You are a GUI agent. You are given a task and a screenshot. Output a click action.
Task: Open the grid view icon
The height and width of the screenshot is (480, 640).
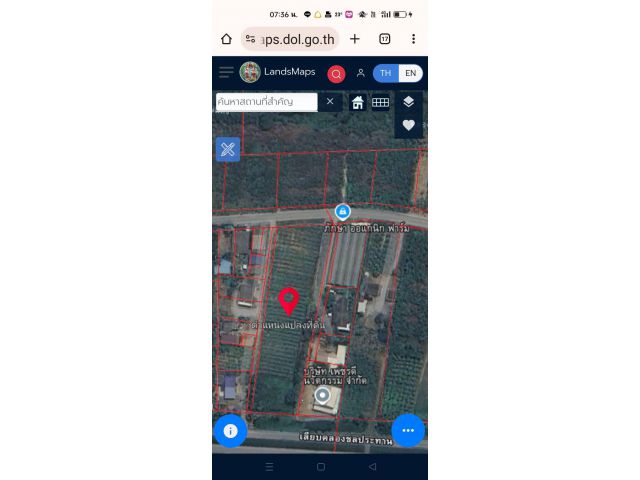380,102
